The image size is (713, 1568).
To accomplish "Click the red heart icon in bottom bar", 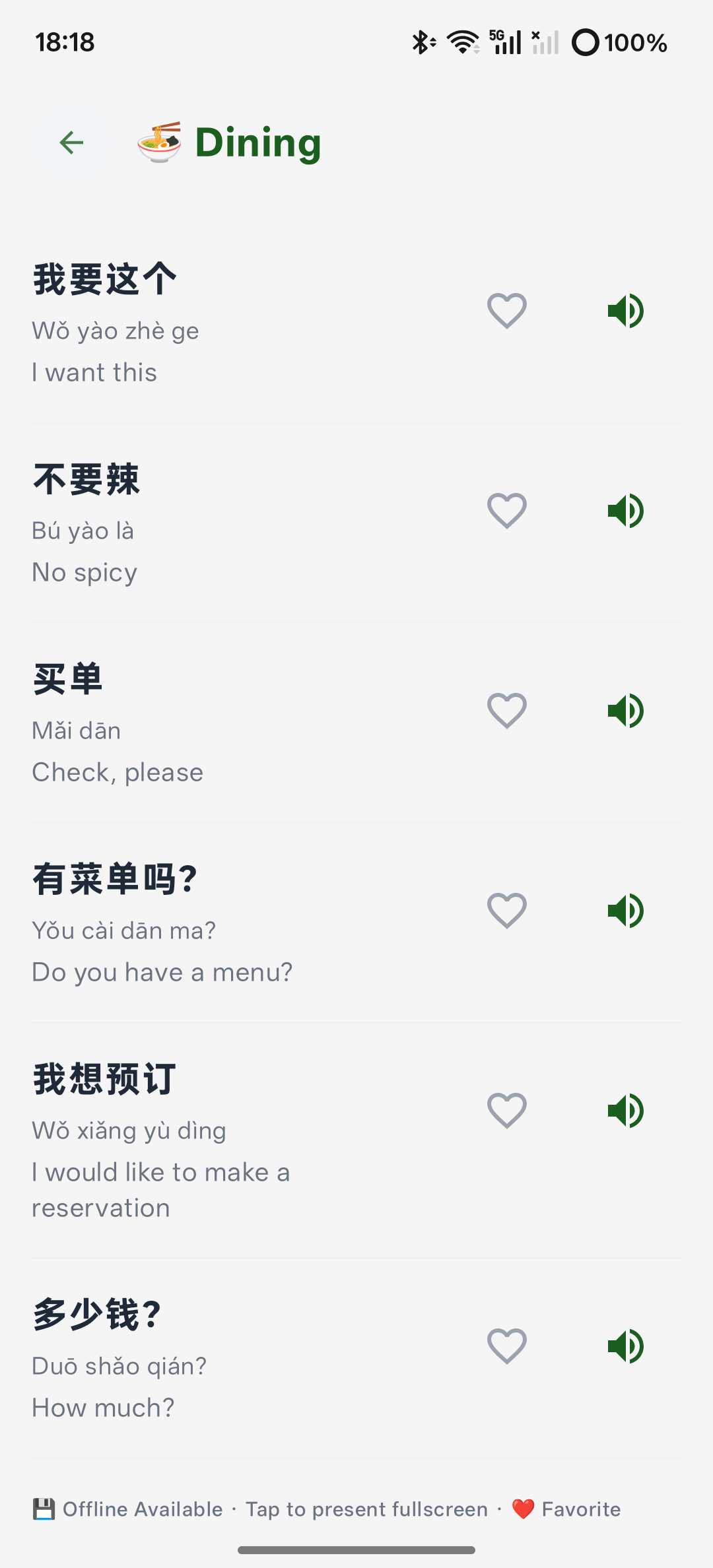I will (524, 1509).
